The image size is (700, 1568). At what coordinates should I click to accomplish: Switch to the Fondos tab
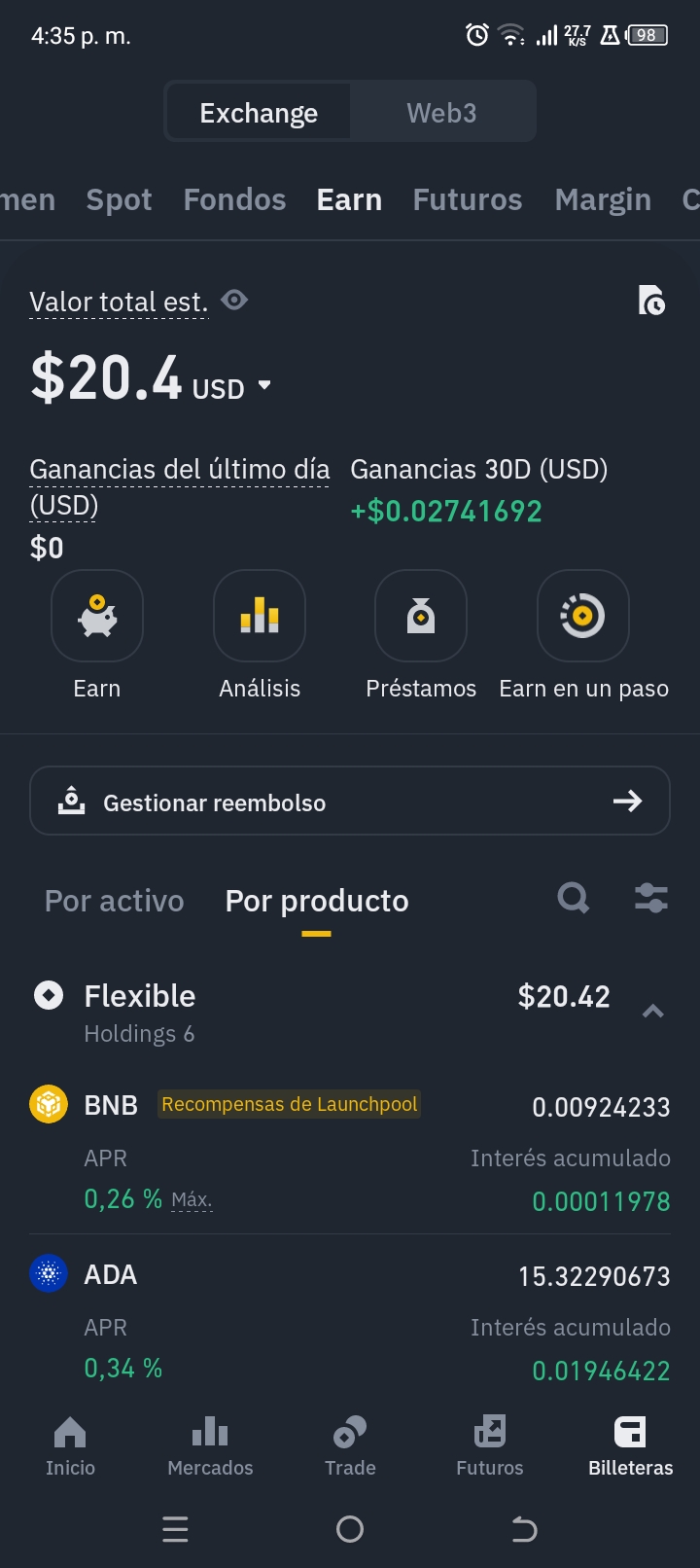point(234,199)
